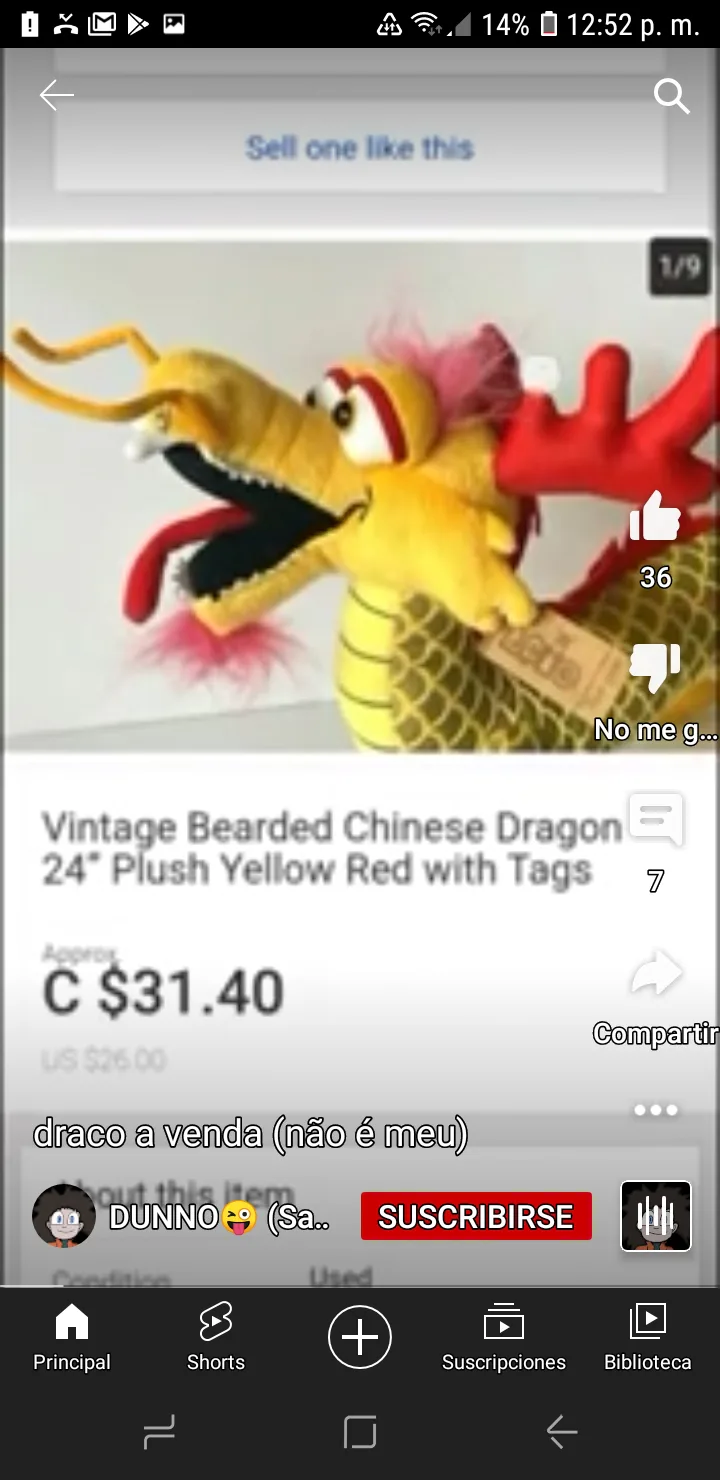The width and height of the screenshot is (720, 1480).
Task: Open the comments section
Action: coord(655,819)
